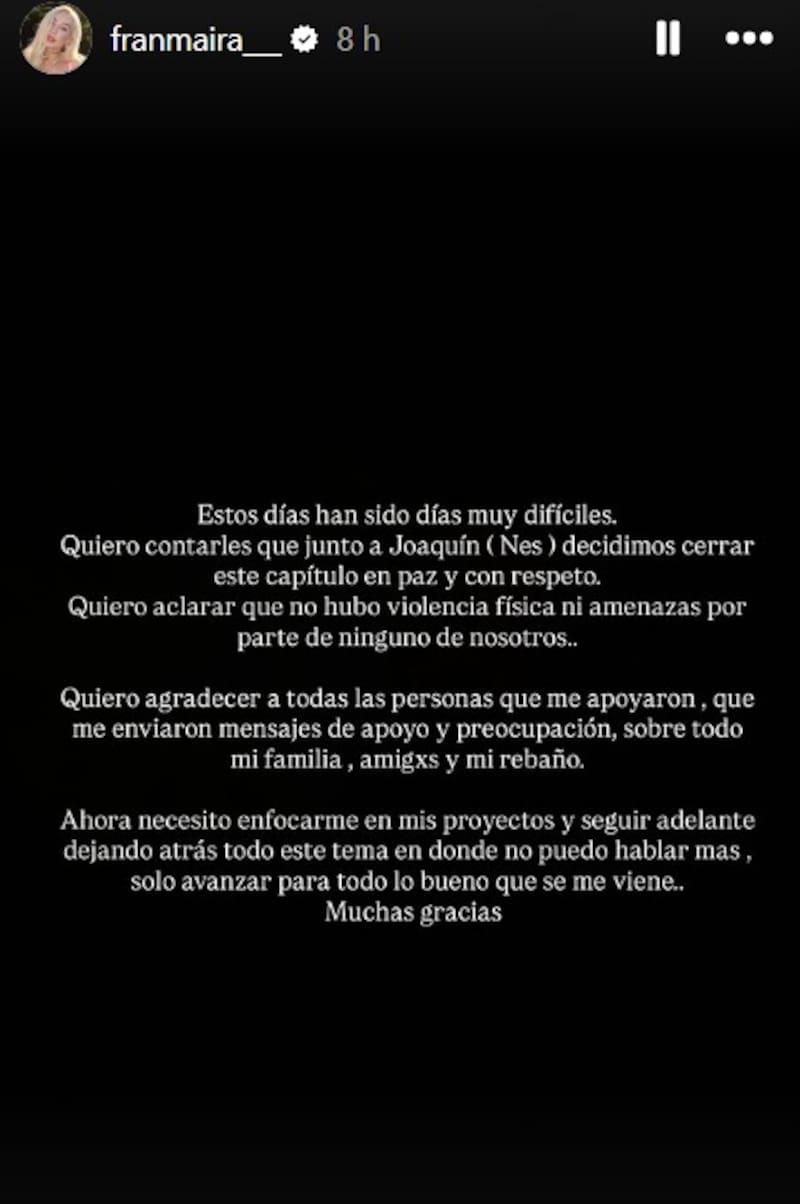Open franmaira__ profile picture
The image size is (800, 1204).
click(56, 39)
